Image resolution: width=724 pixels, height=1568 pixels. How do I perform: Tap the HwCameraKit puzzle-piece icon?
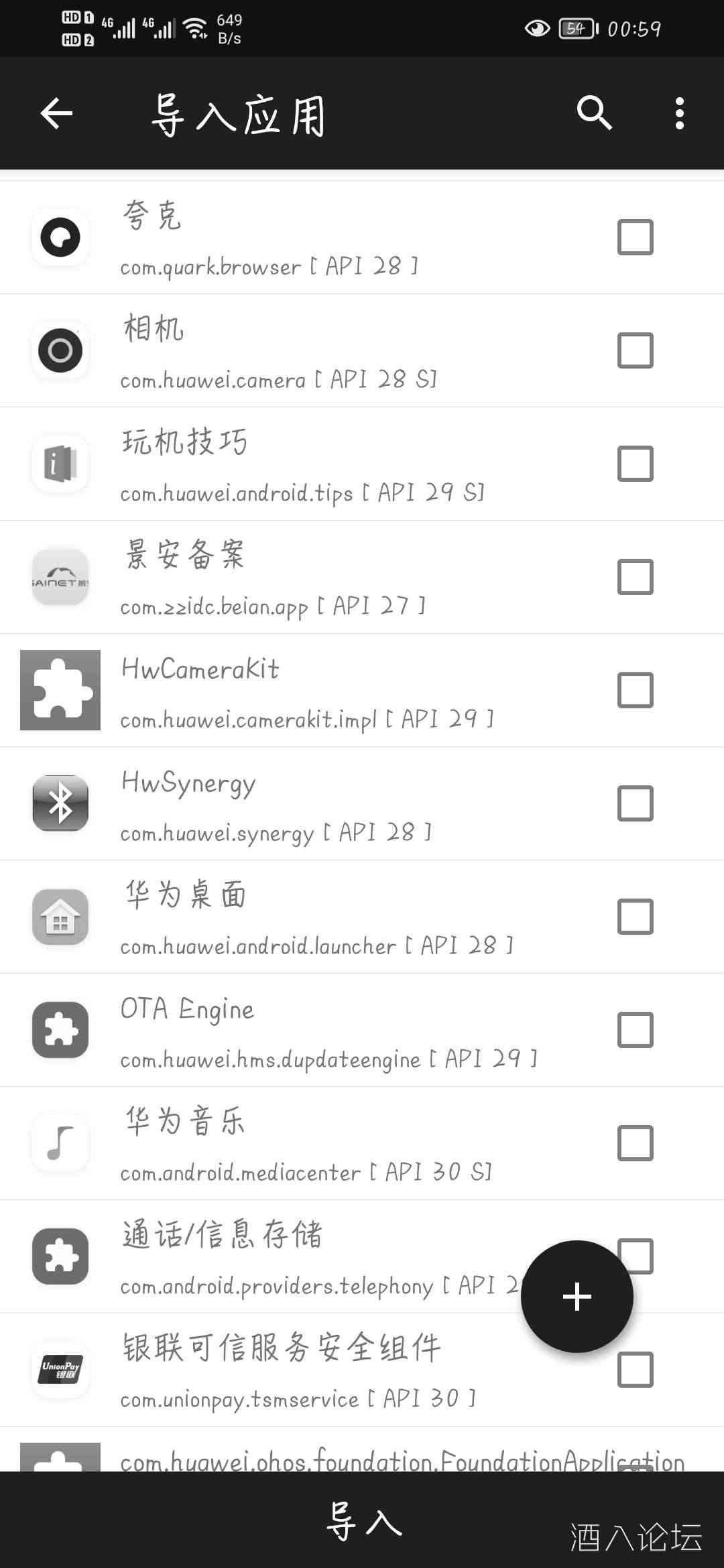click(x=60, y=690)
